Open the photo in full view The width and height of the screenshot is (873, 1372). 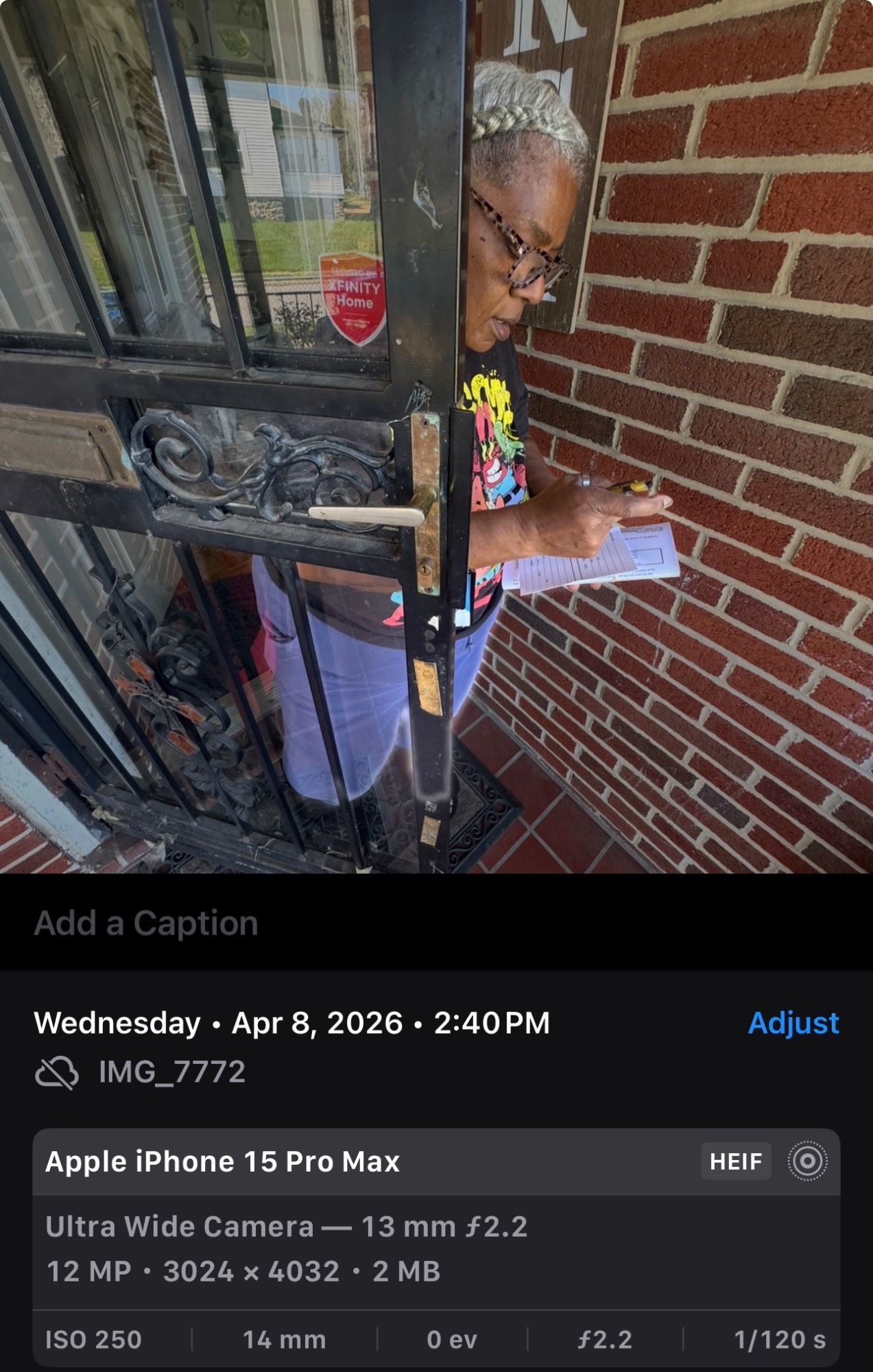click(x=436, y=436)
